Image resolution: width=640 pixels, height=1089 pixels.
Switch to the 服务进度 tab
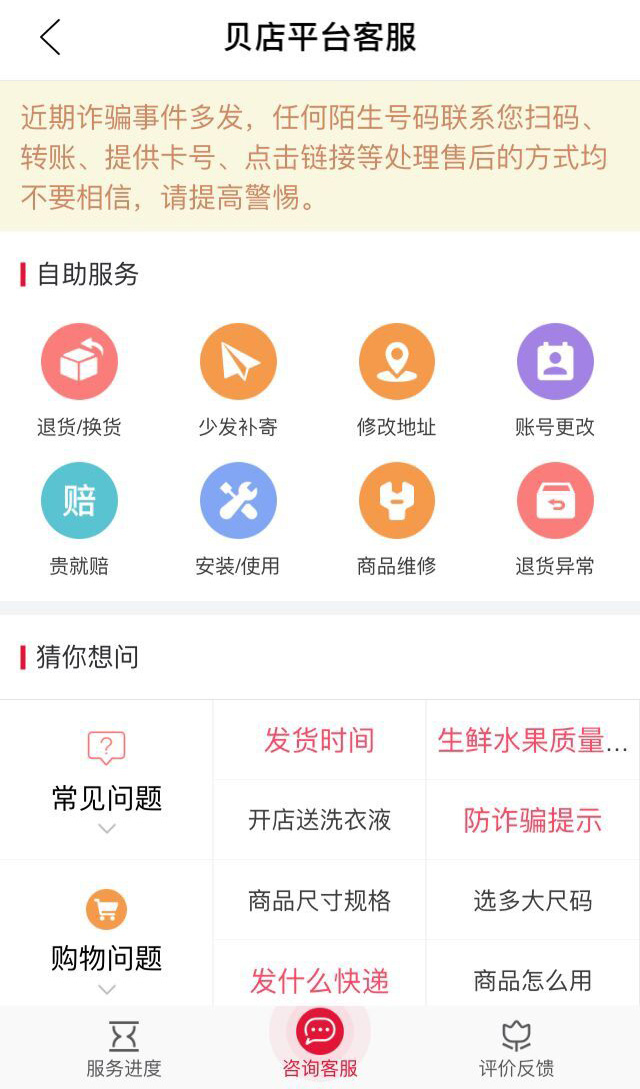click(123, 1048)
